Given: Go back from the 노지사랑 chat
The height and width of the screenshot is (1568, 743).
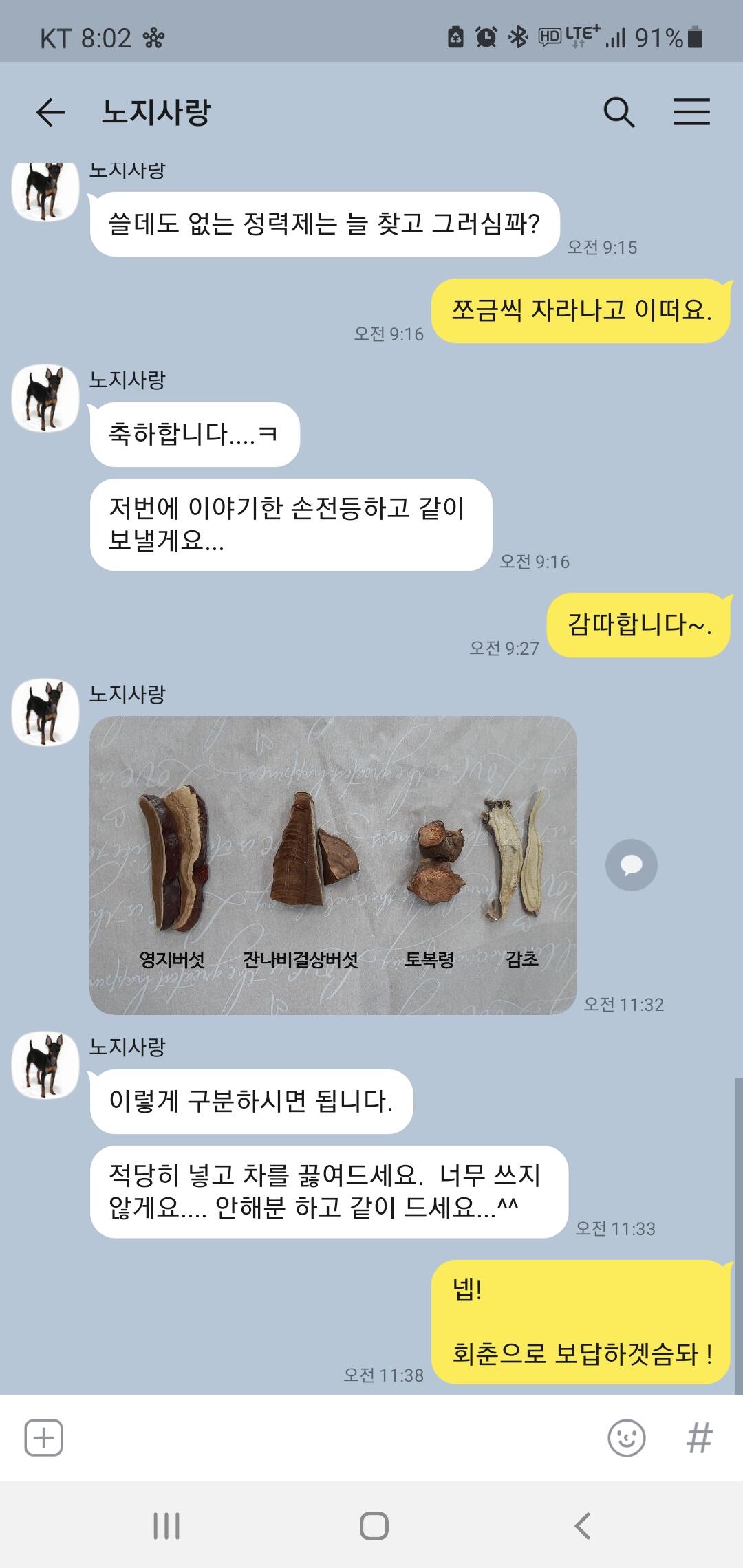Looking at the screenshot, I should pyautogui.click(x=50, y=112).
